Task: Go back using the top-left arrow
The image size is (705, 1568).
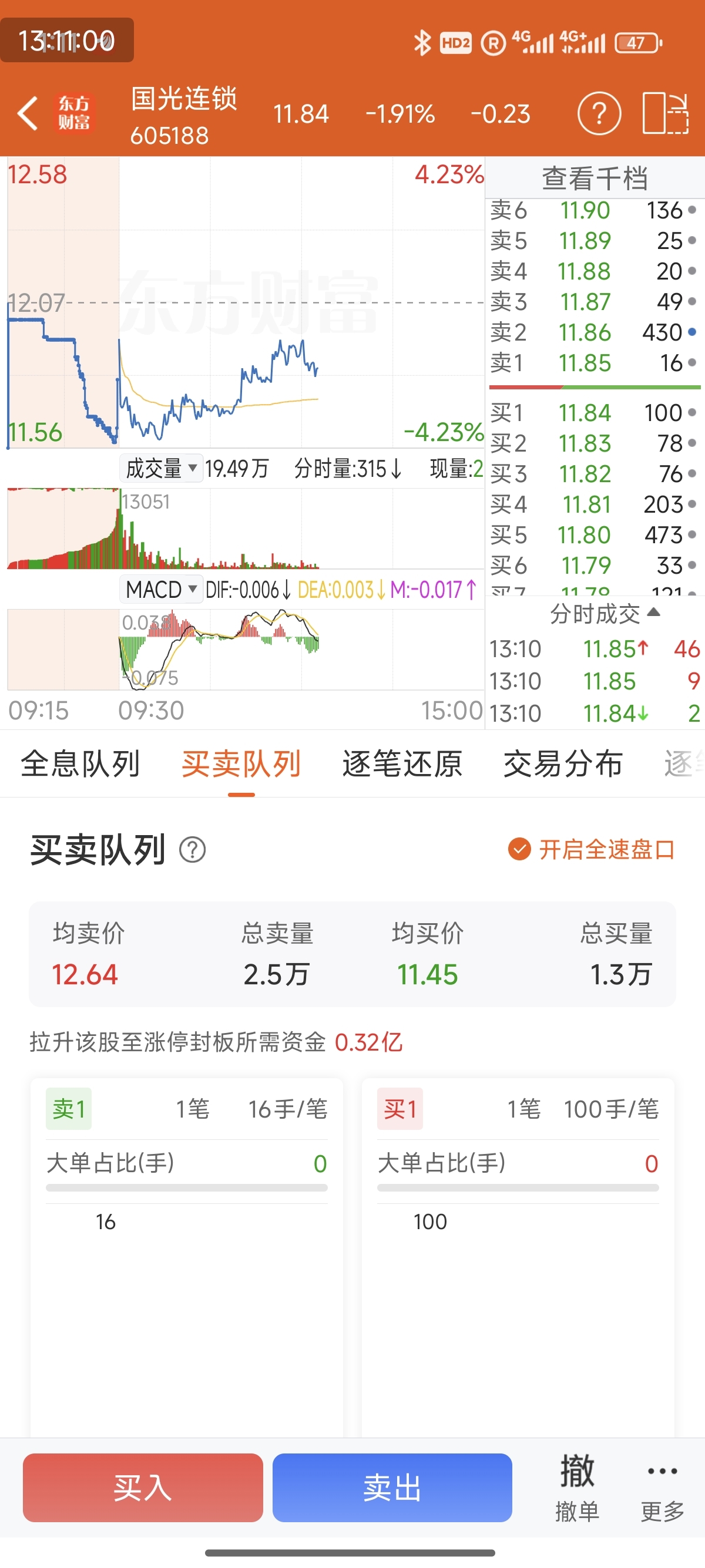Action: [x=28, y=113]
